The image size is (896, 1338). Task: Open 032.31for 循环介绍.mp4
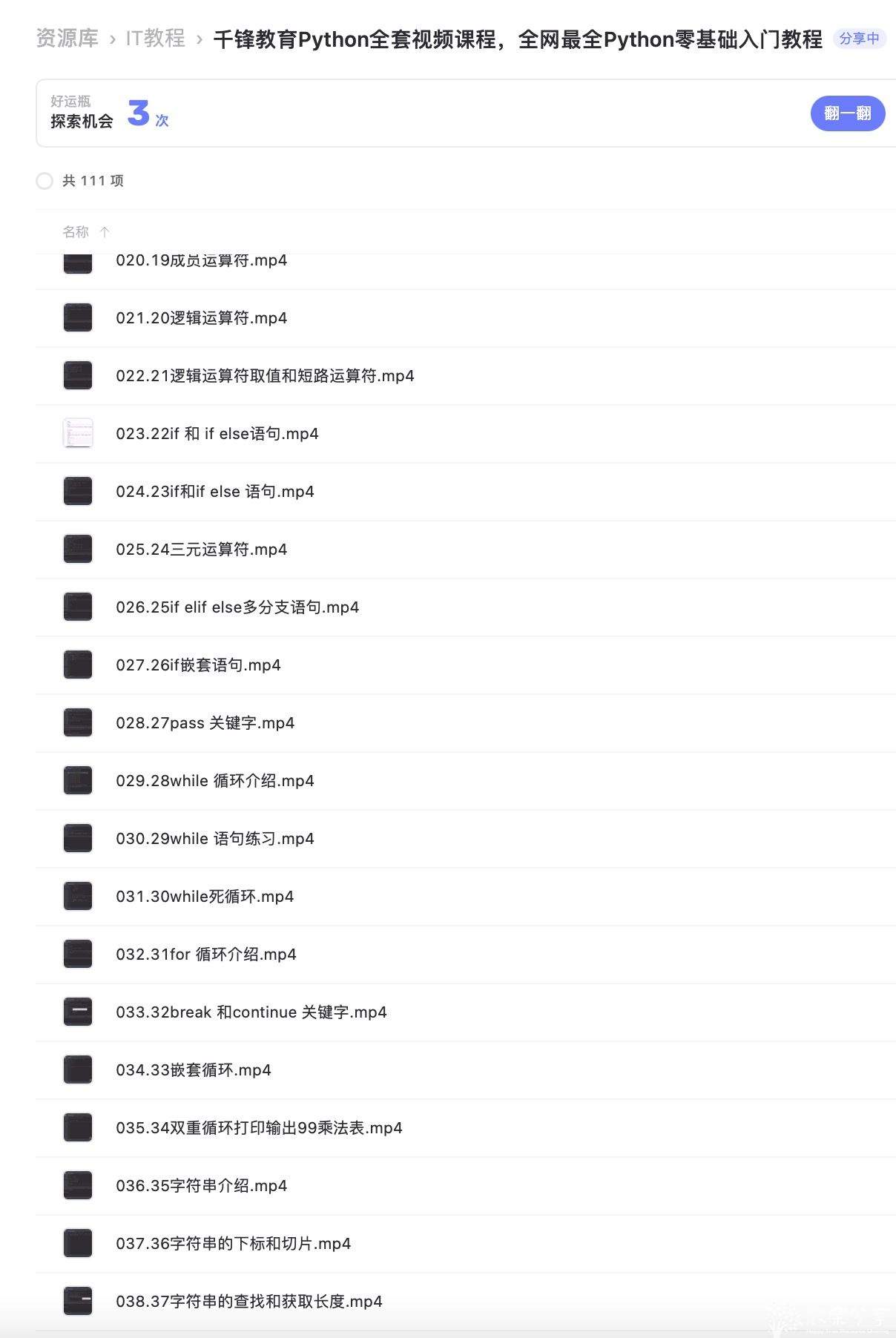(205, 955)
